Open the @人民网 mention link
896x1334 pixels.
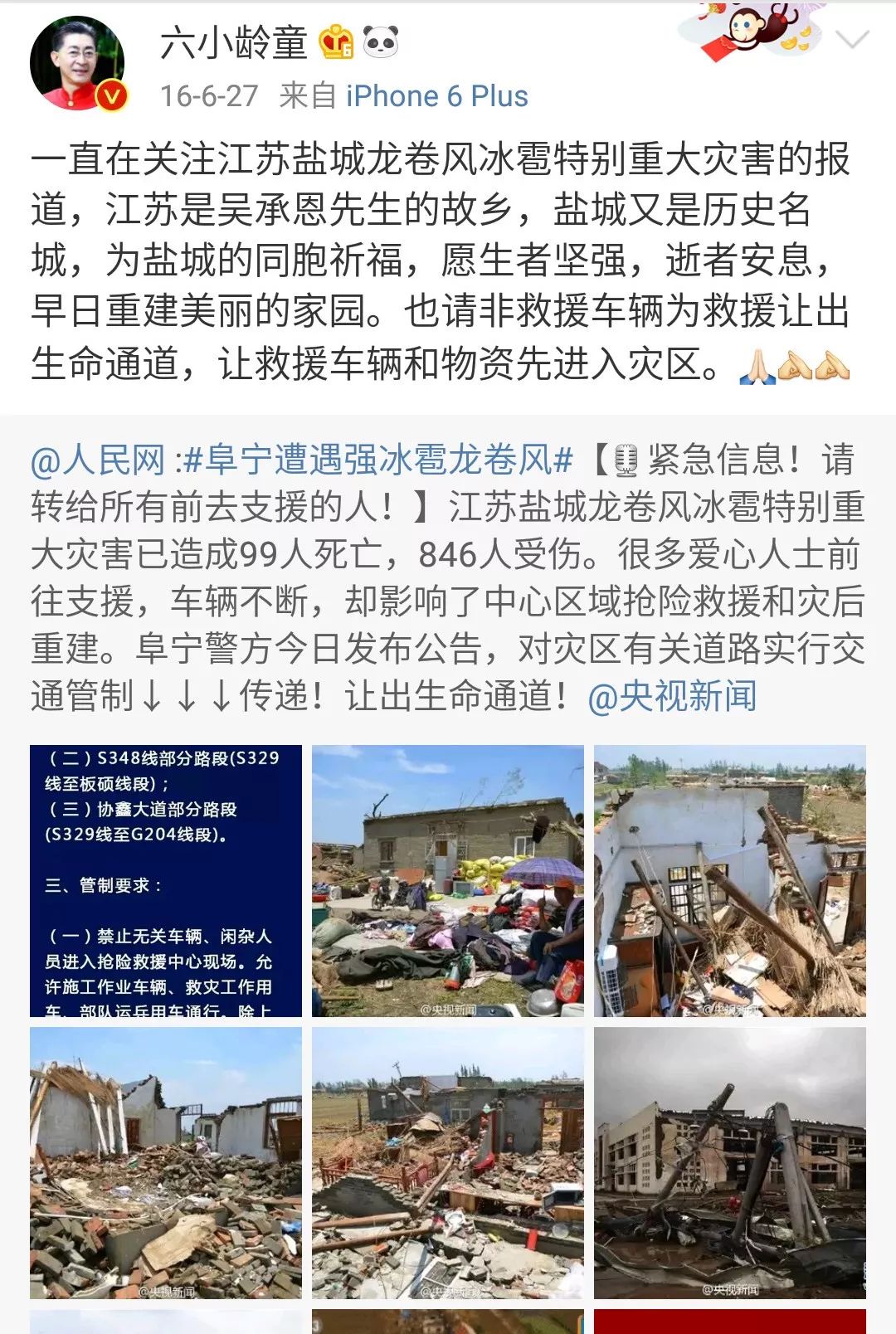click(x=98, y=460)
